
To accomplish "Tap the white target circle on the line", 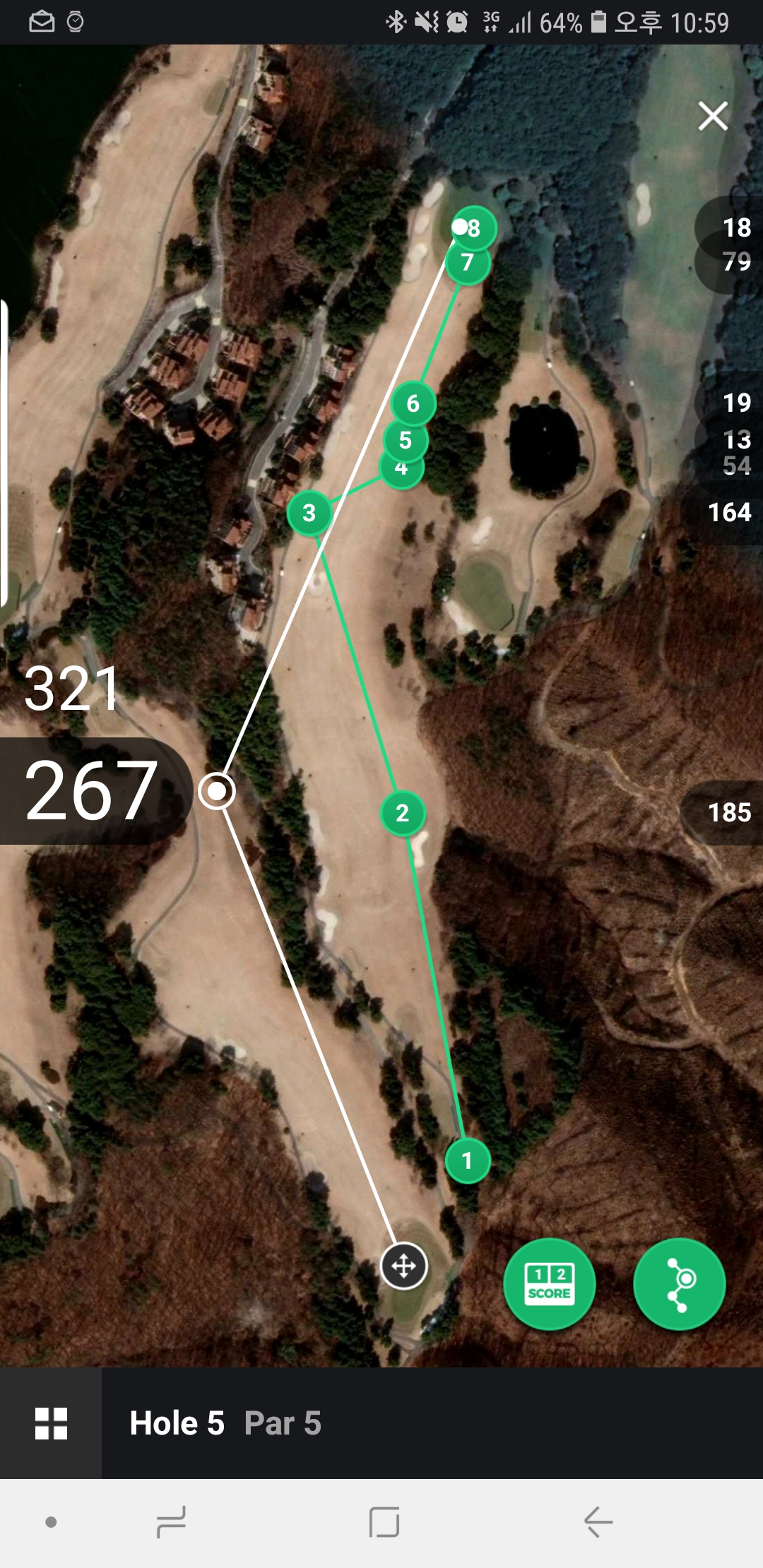I will [217, 790].
